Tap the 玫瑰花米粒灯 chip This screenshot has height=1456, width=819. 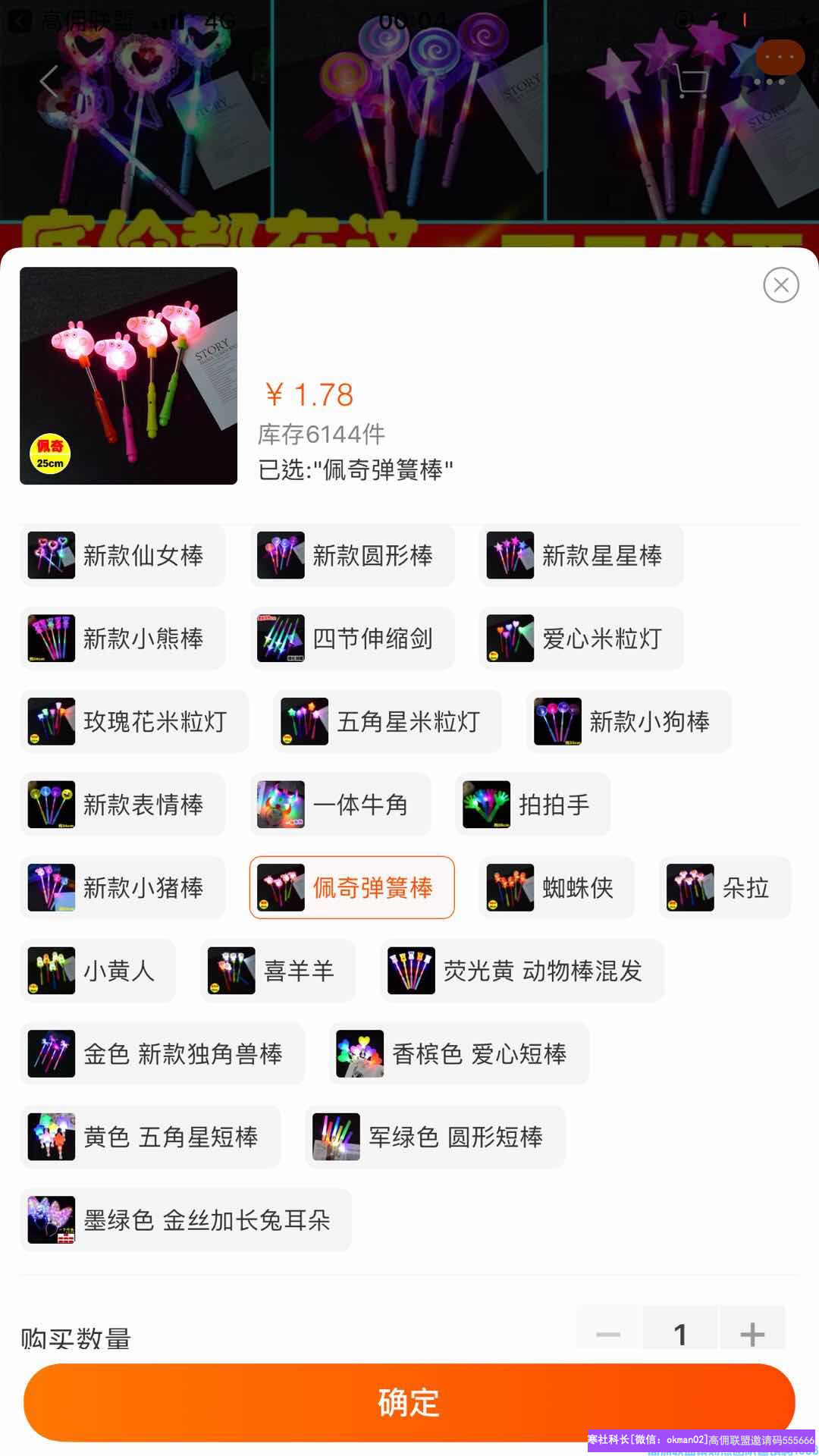coord(134,721)
